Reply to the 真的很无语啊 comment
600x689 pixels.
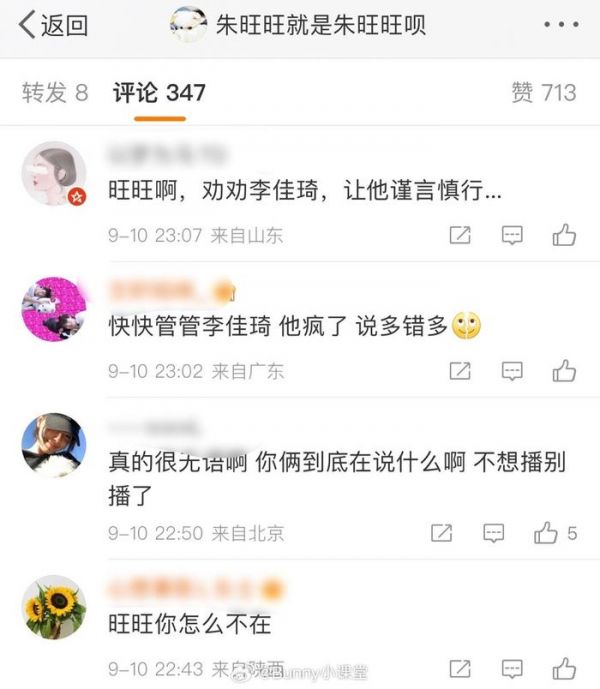(493, 533)
